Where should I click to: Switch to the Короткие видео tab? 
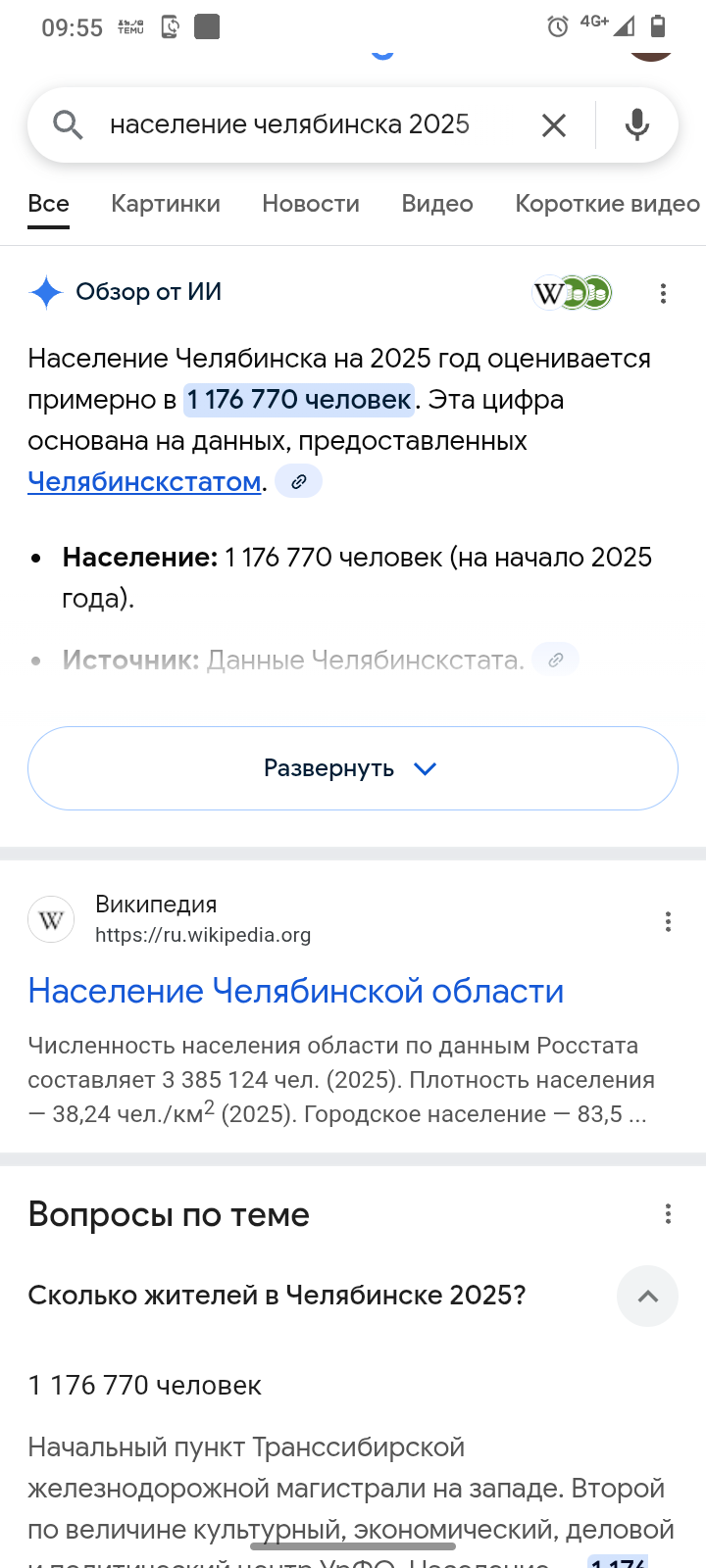[x=607, y=204]
